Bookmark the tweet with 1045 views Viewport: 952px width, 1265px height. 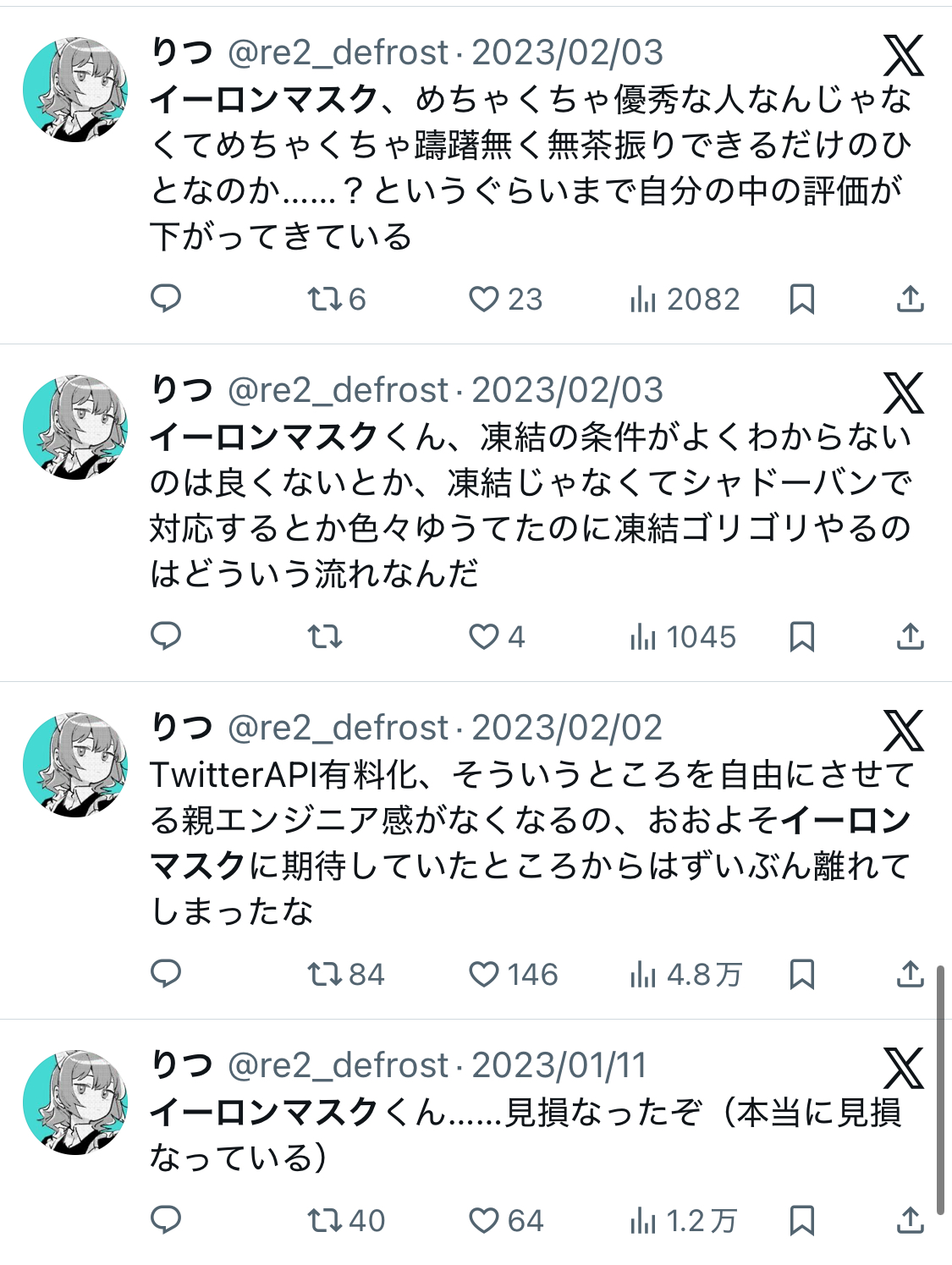(x=801, y=636)
